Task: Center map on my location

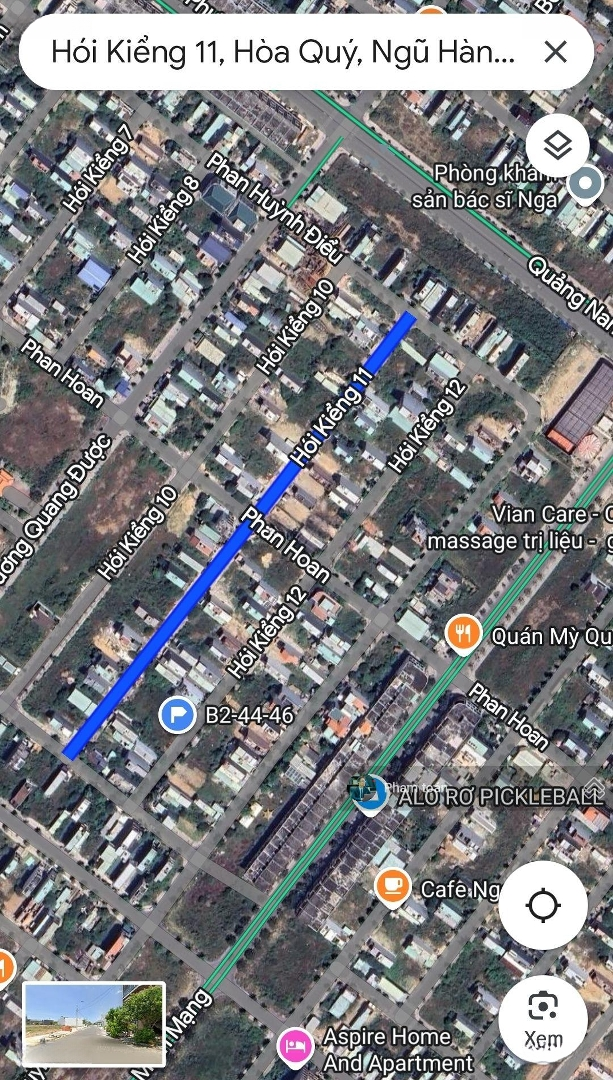Action: coord(543,906)
